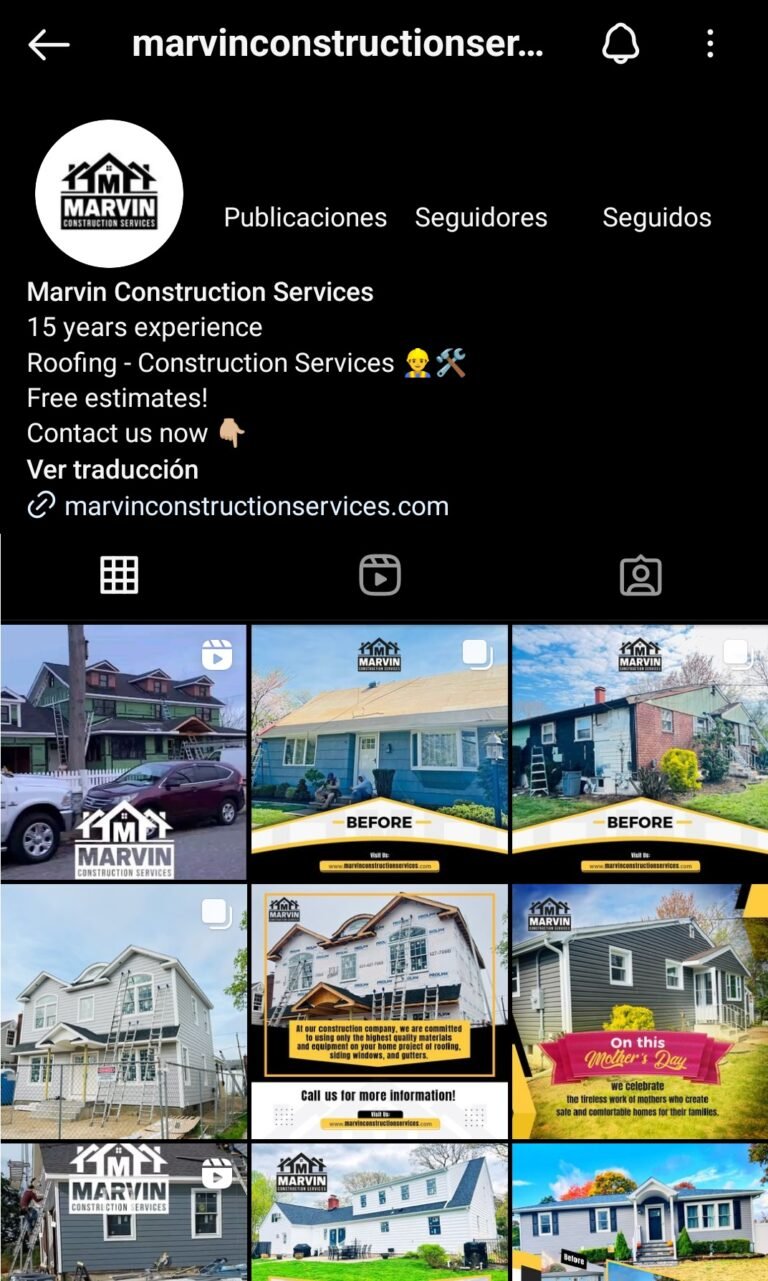Open the 'Call us for more information' post
This screenshot has width=768, height=1281.
[379, 1010]
